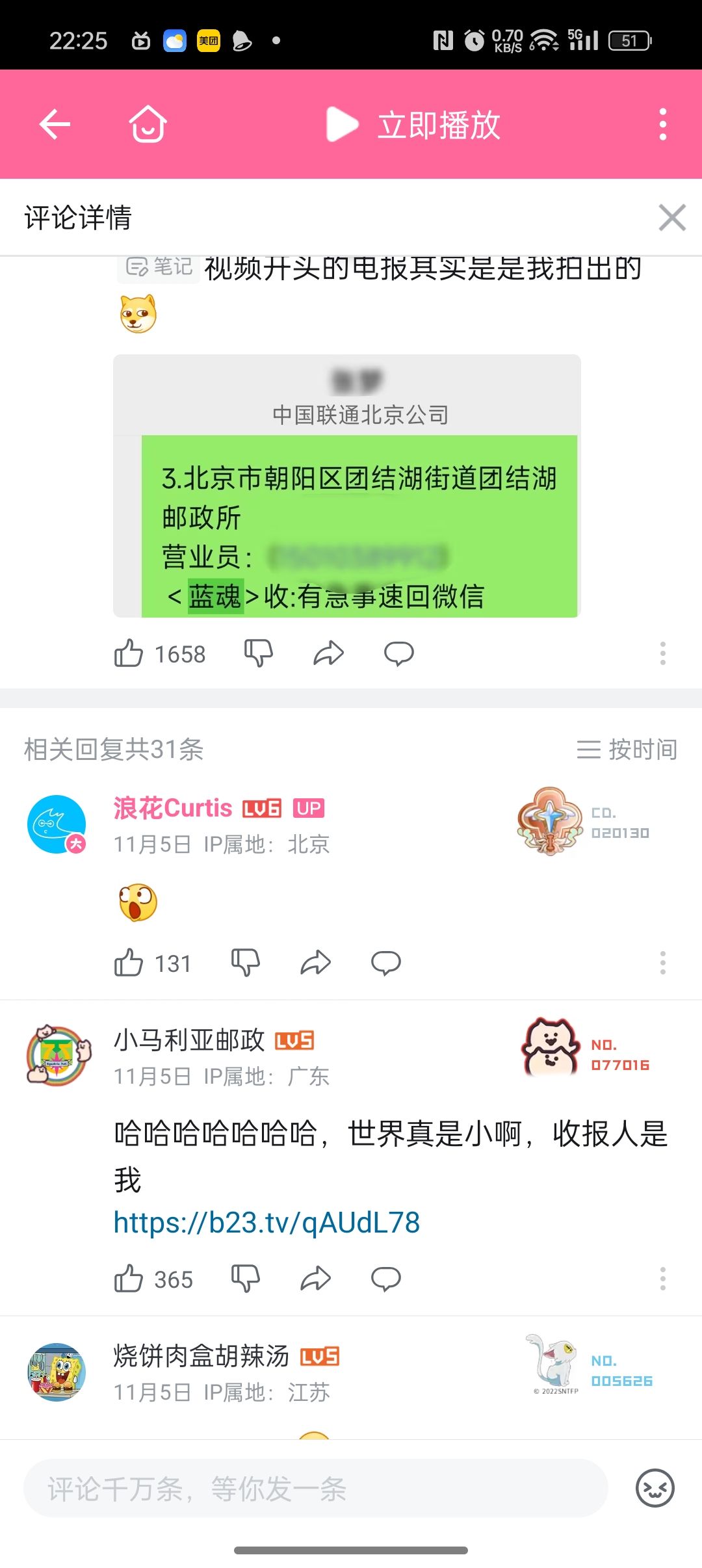702x1568 pixels.
Task: Change reply sorting via 按时间
Action: click(x=627, y=750)
